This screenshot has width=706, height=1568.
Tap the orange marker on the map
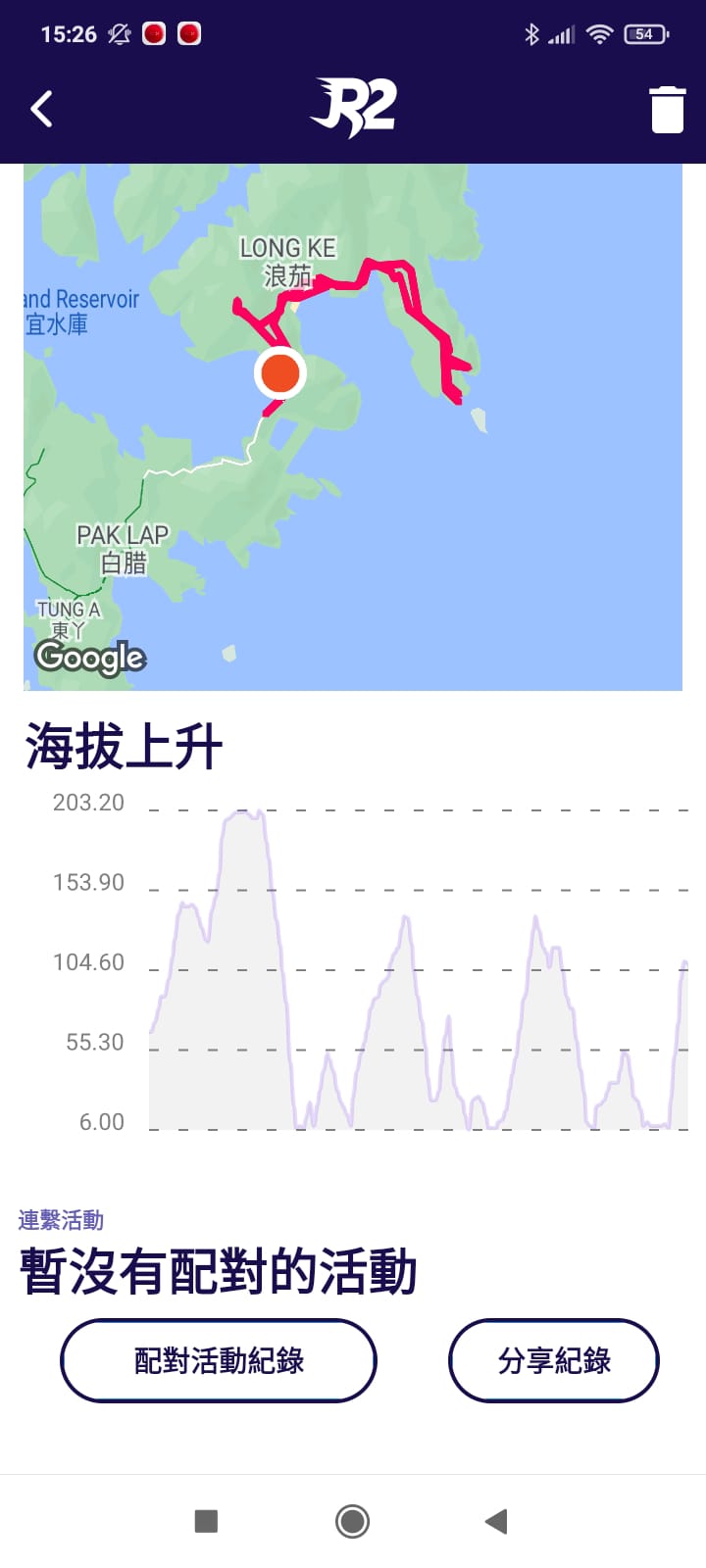[280, 373]
